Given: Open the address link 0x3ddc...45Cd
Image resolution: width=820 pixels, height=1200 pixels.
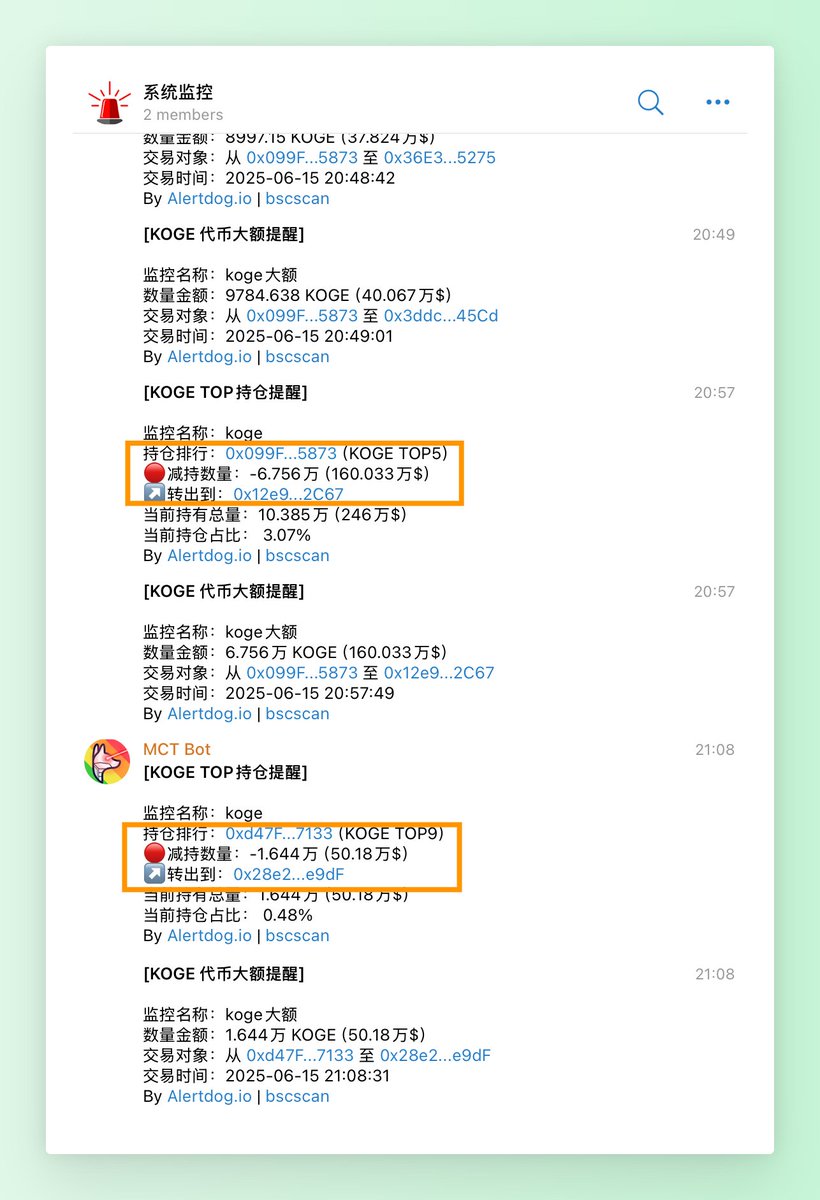Looking at the screenshot, I should coord(440,315).
